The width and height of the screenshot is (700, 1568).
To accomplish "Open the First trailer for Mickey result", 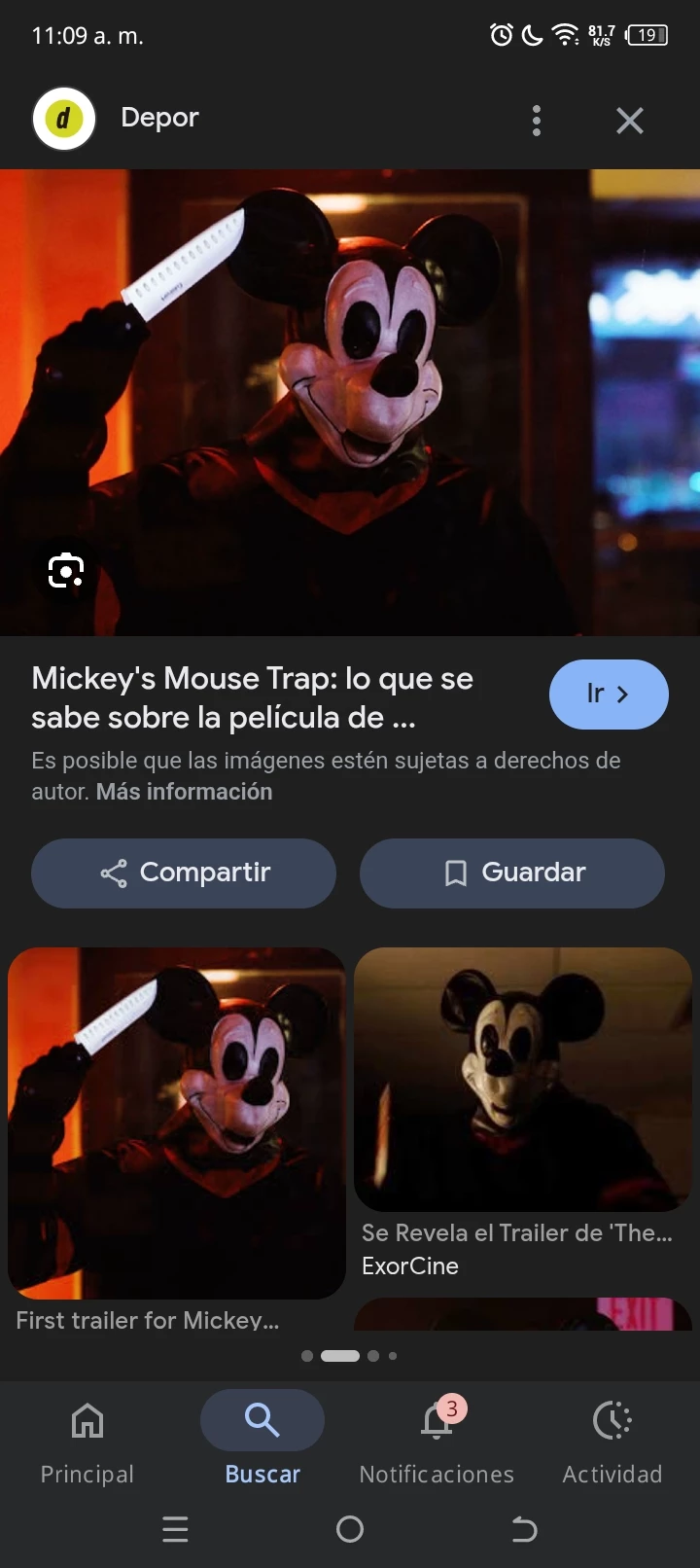I will click(177, 1123).
